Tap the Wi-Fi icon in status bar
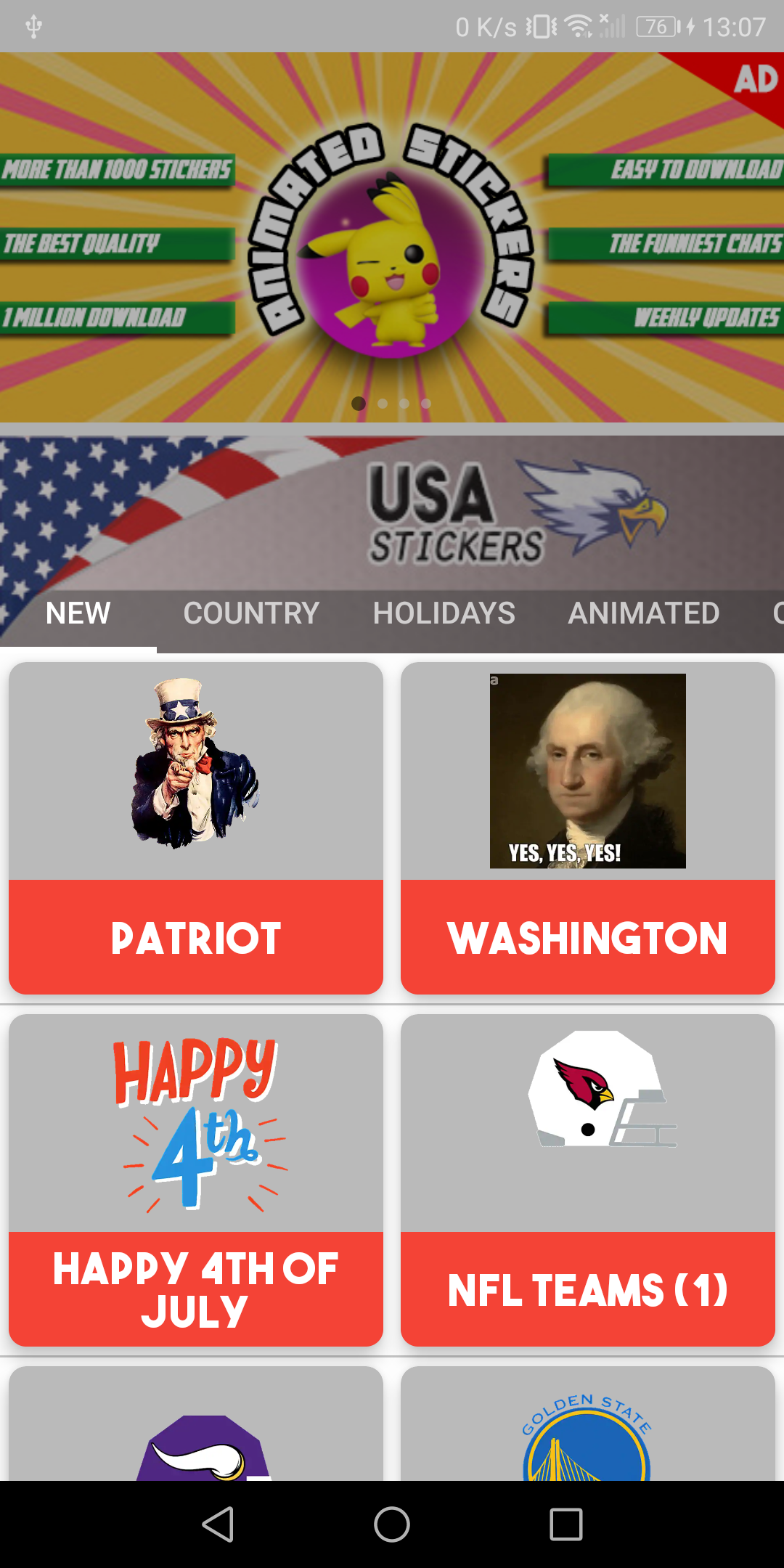This screenshot has width=784, height=1568. [579, 26]
